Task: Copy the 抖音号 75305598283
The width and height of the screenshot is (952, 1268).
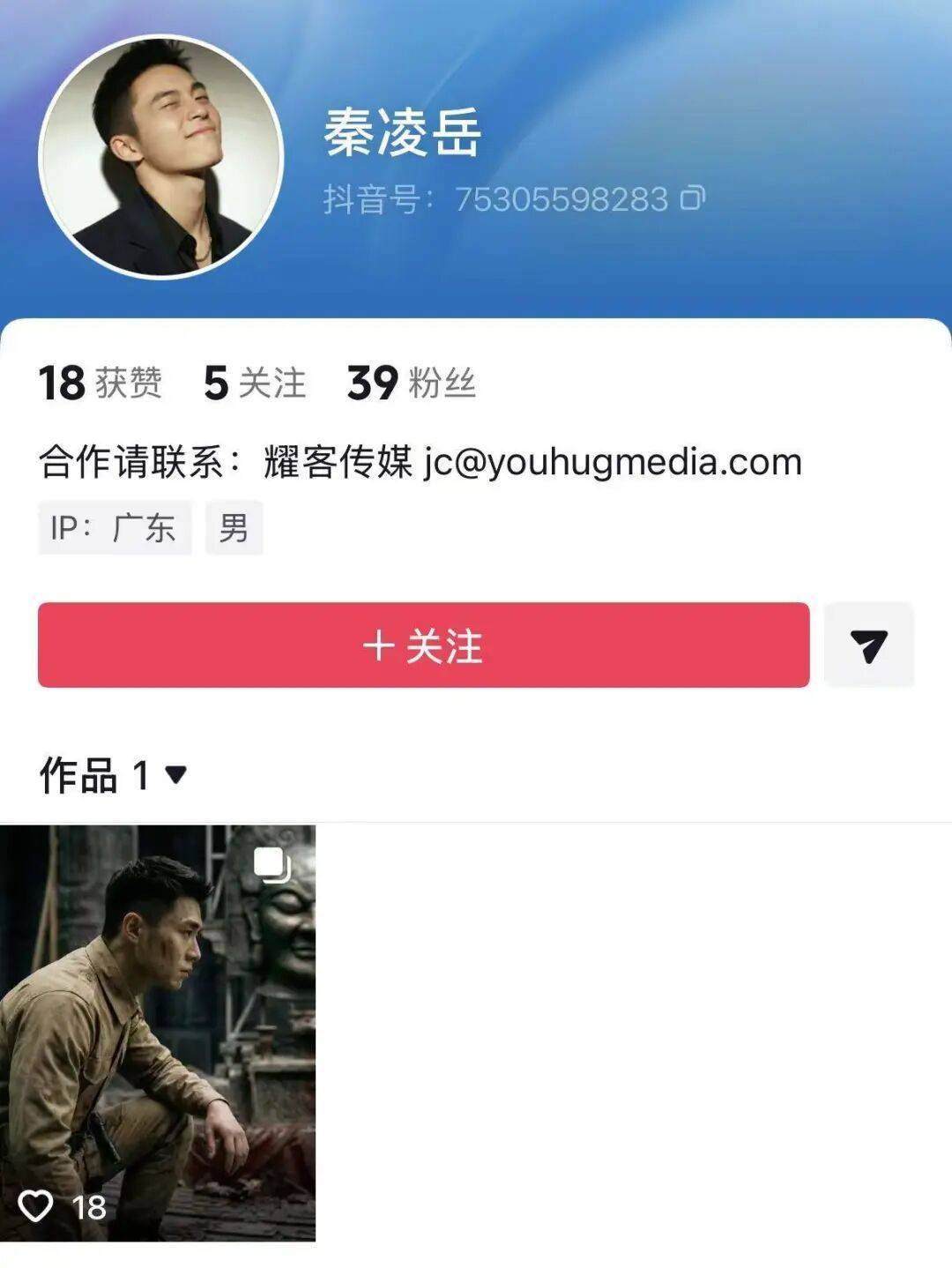Action: click(693, 198)
